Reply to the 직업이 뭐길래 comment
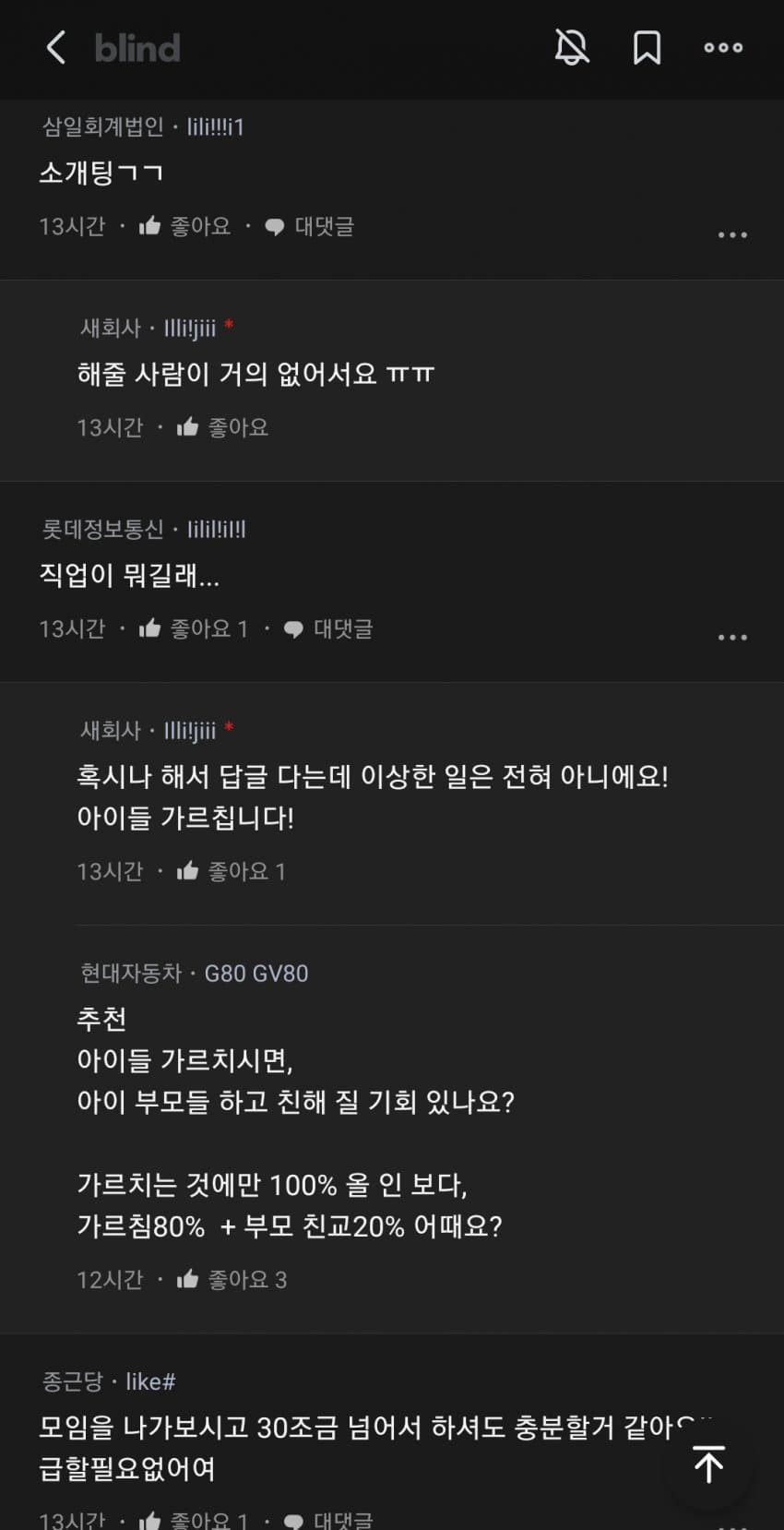 (x=327, y=628)
